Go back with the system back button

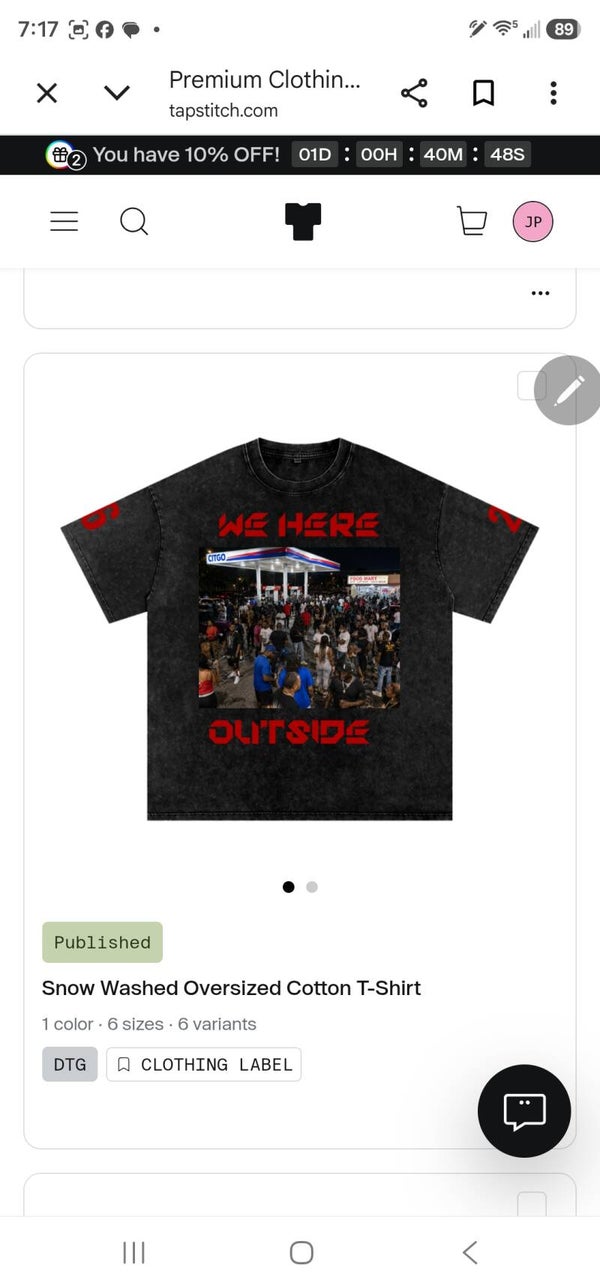(x=469, y=1252)
